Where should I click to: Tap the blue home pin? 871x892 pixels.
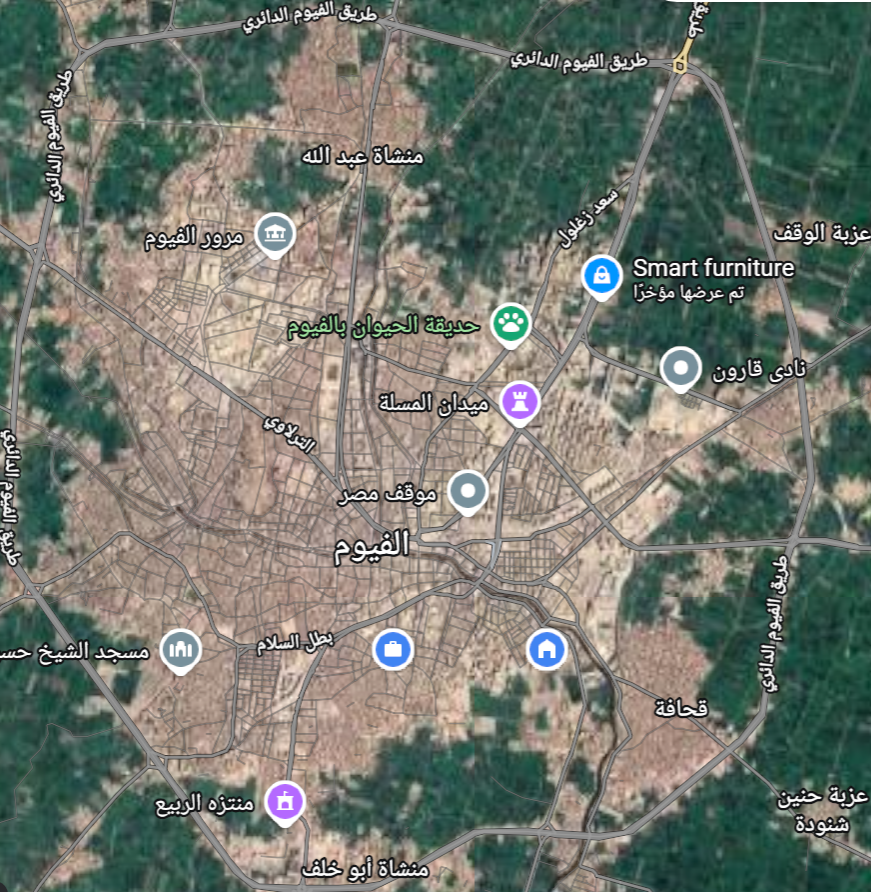pos(547,649)
